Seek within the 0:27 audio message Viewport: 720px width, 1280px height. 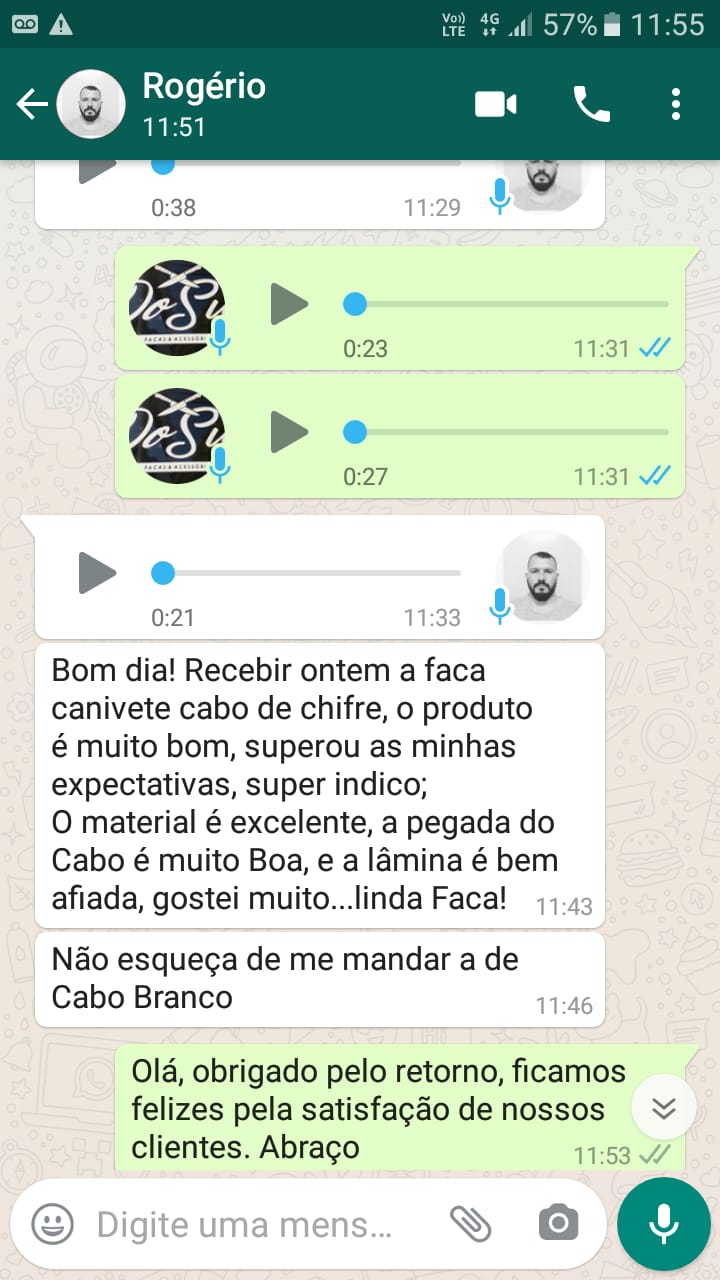pyautogui.click(x=510, y=432)
